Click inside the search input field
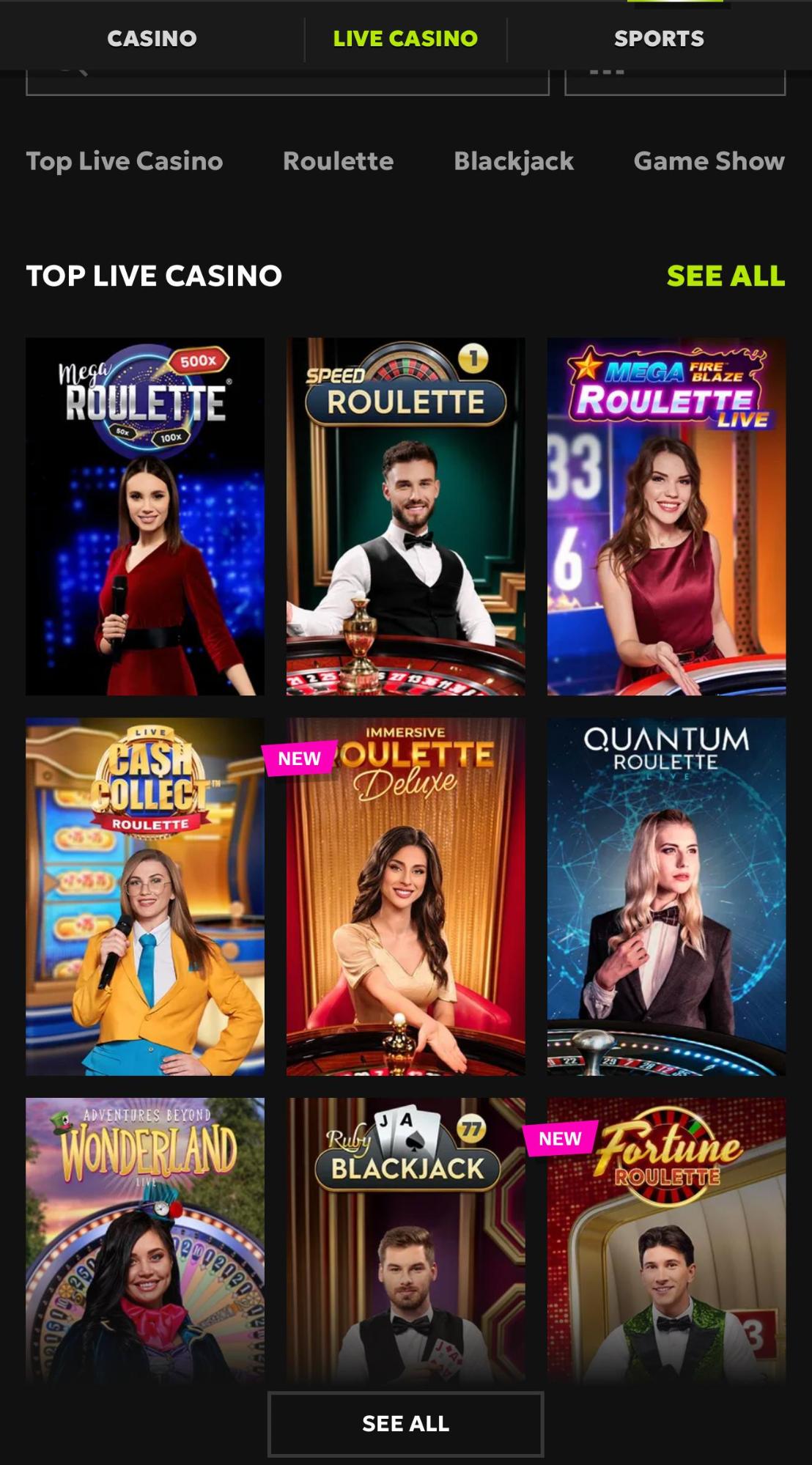 click(x=293, y=75)
